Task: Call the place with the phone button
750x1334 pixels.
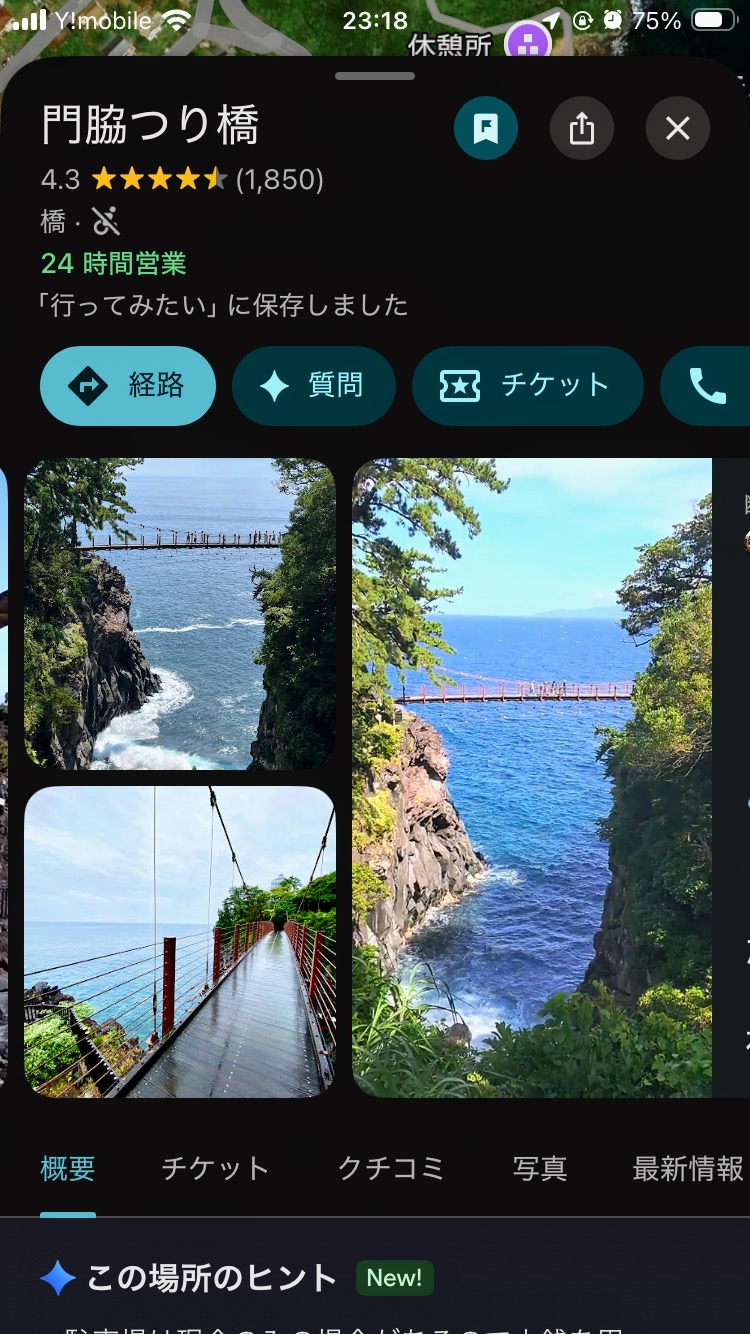Action: (708, 386)
